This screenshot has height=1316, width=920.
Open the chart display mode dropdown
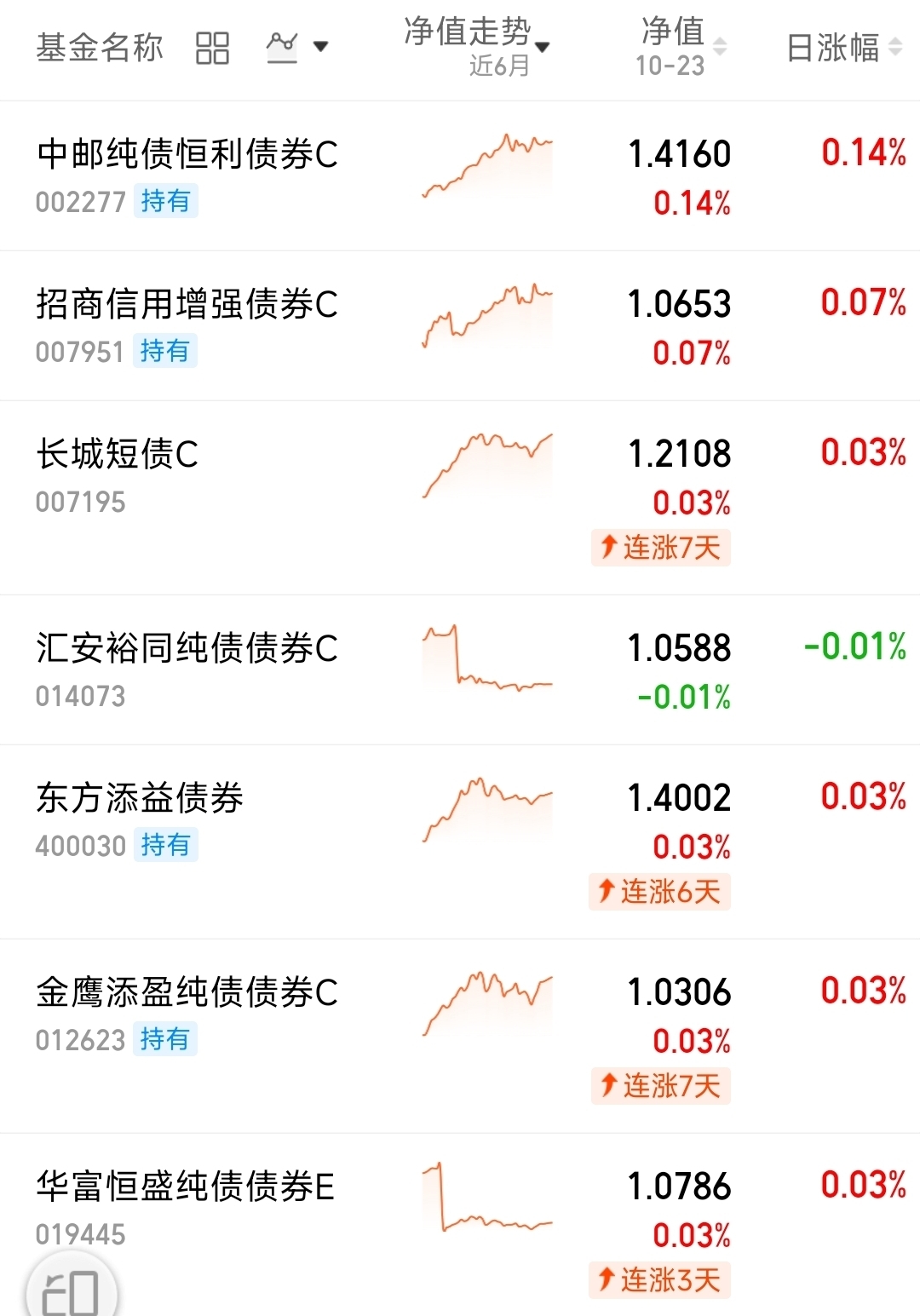(x=297, y=47)
